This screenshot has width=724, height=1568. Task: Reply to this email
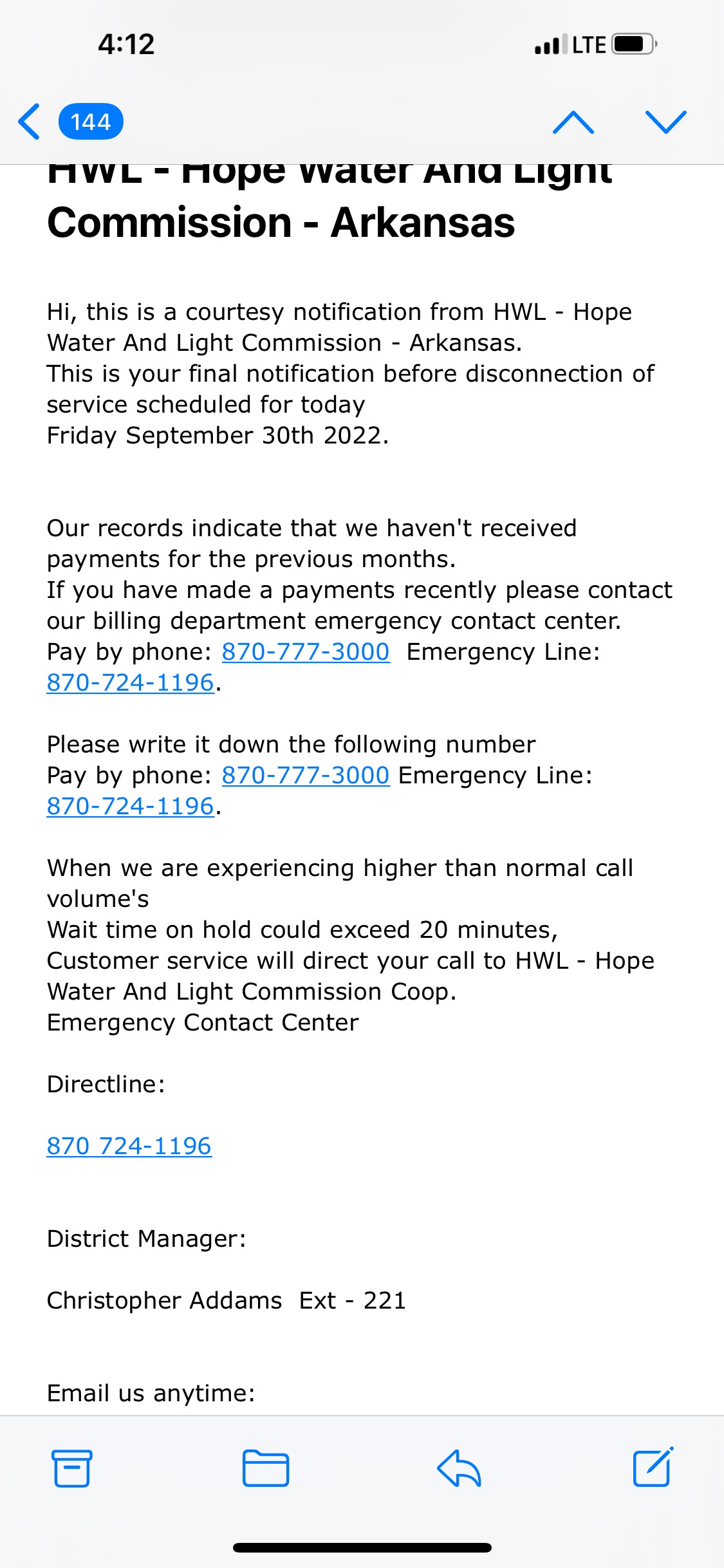point(459,1469)
